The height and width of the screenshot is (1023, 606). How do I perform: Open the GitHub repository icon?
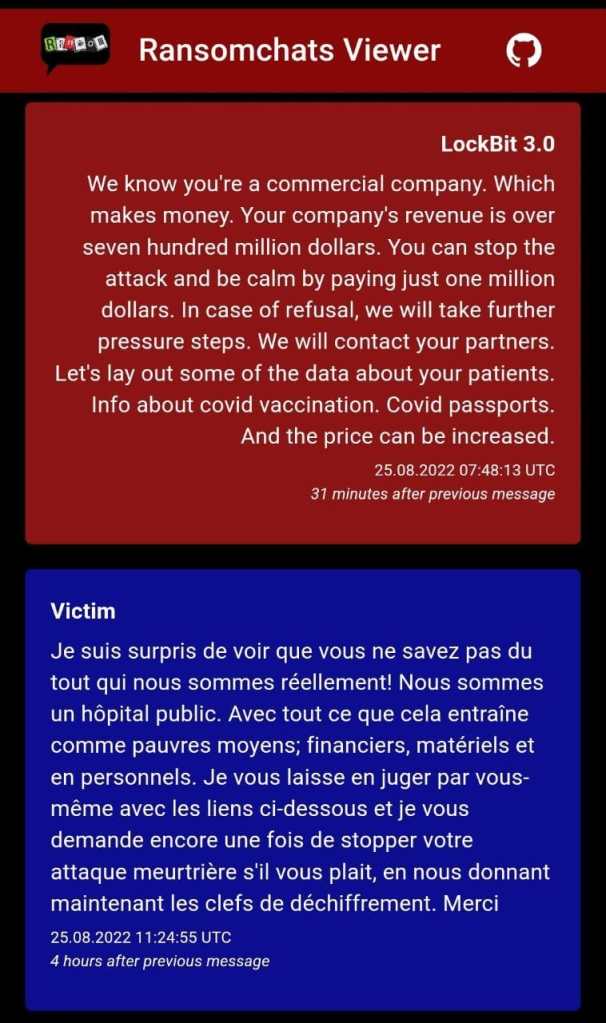(x=524, y=50)
